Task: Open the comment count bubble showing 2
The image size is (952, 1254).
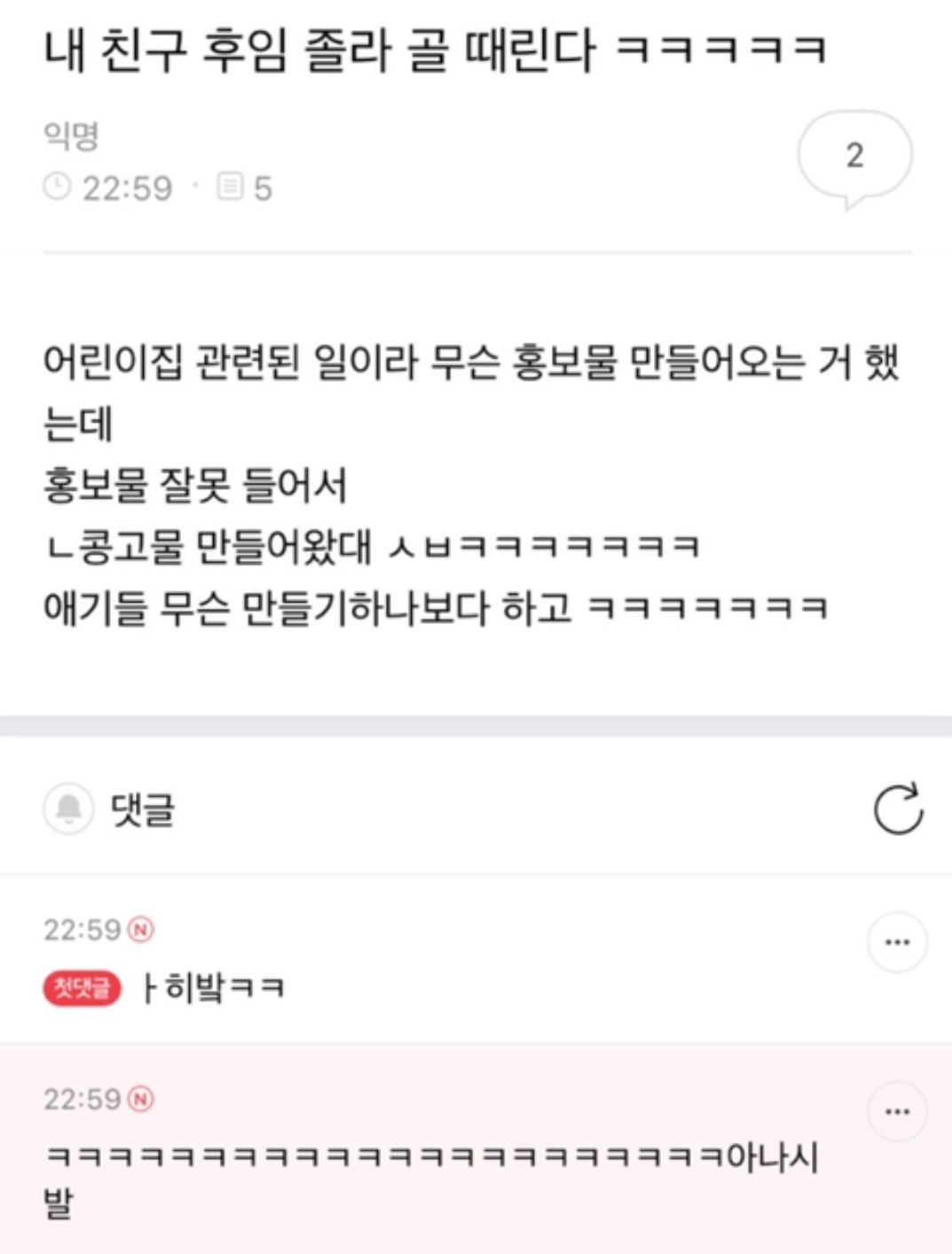Action: [854, 156]
